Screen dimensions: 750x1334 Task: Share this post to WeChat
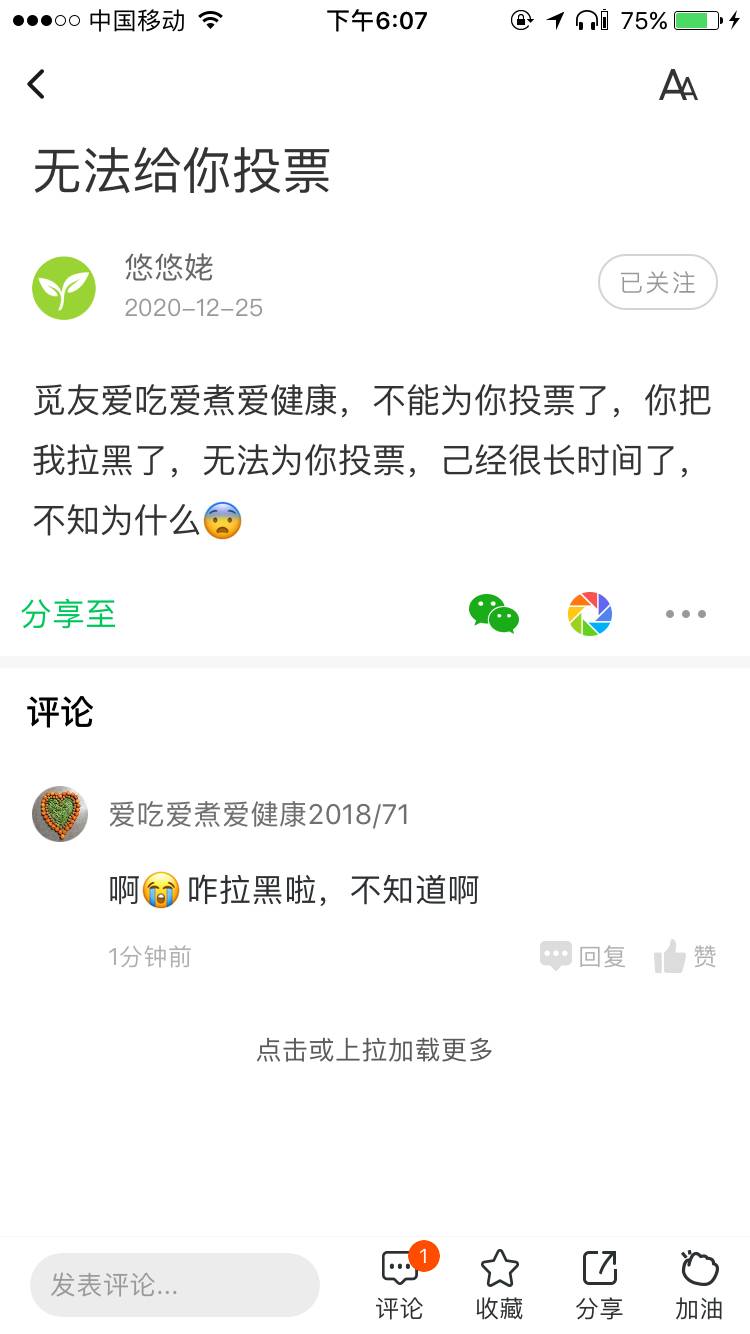click(x=493, y=614)
